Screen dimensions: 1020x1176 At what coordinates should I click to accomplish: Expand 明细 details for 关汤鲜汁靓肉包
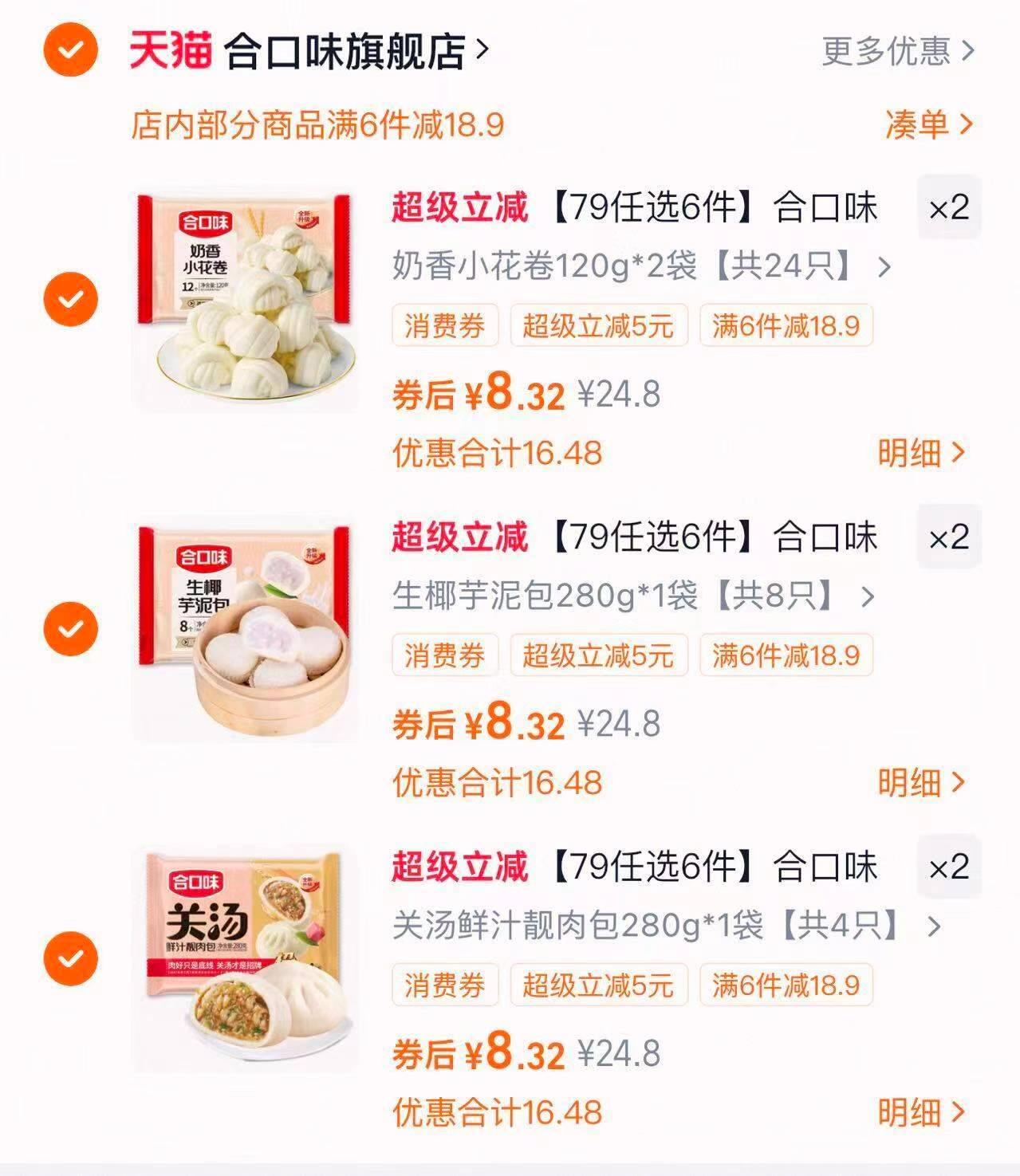(x=920, y=1112)
